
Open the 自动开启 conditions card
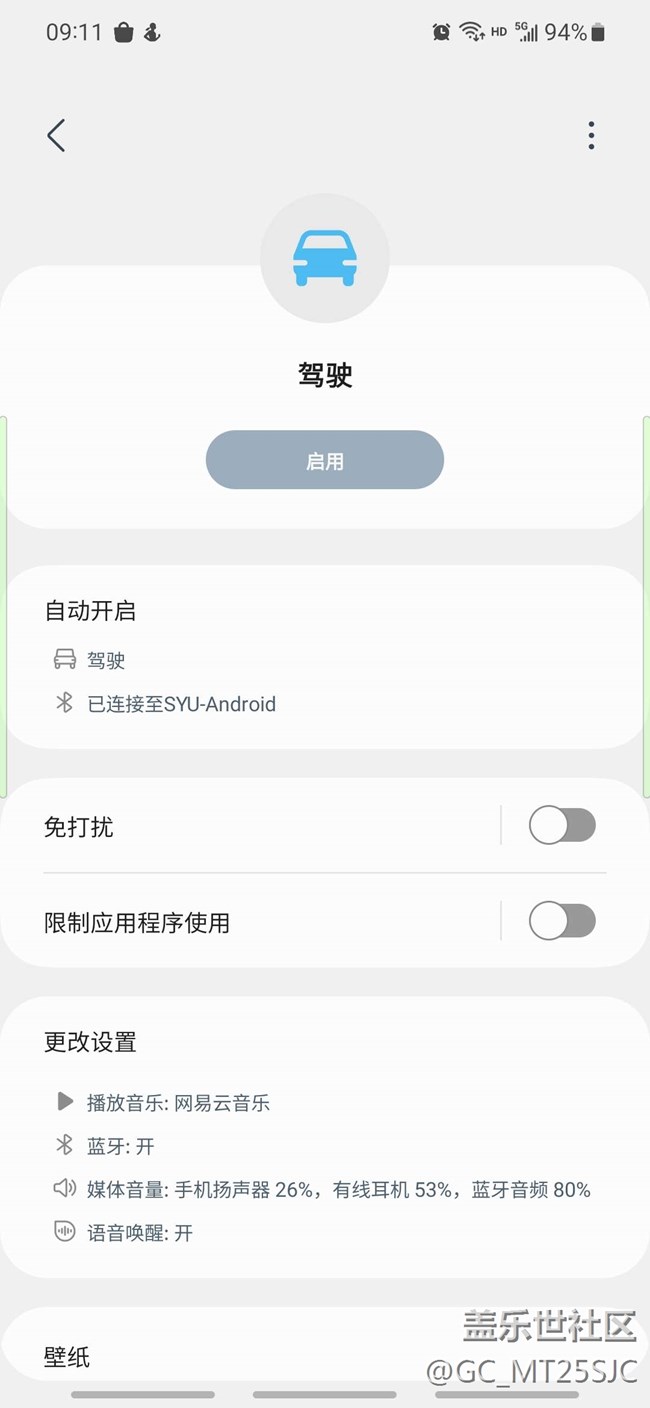(324, 656)
